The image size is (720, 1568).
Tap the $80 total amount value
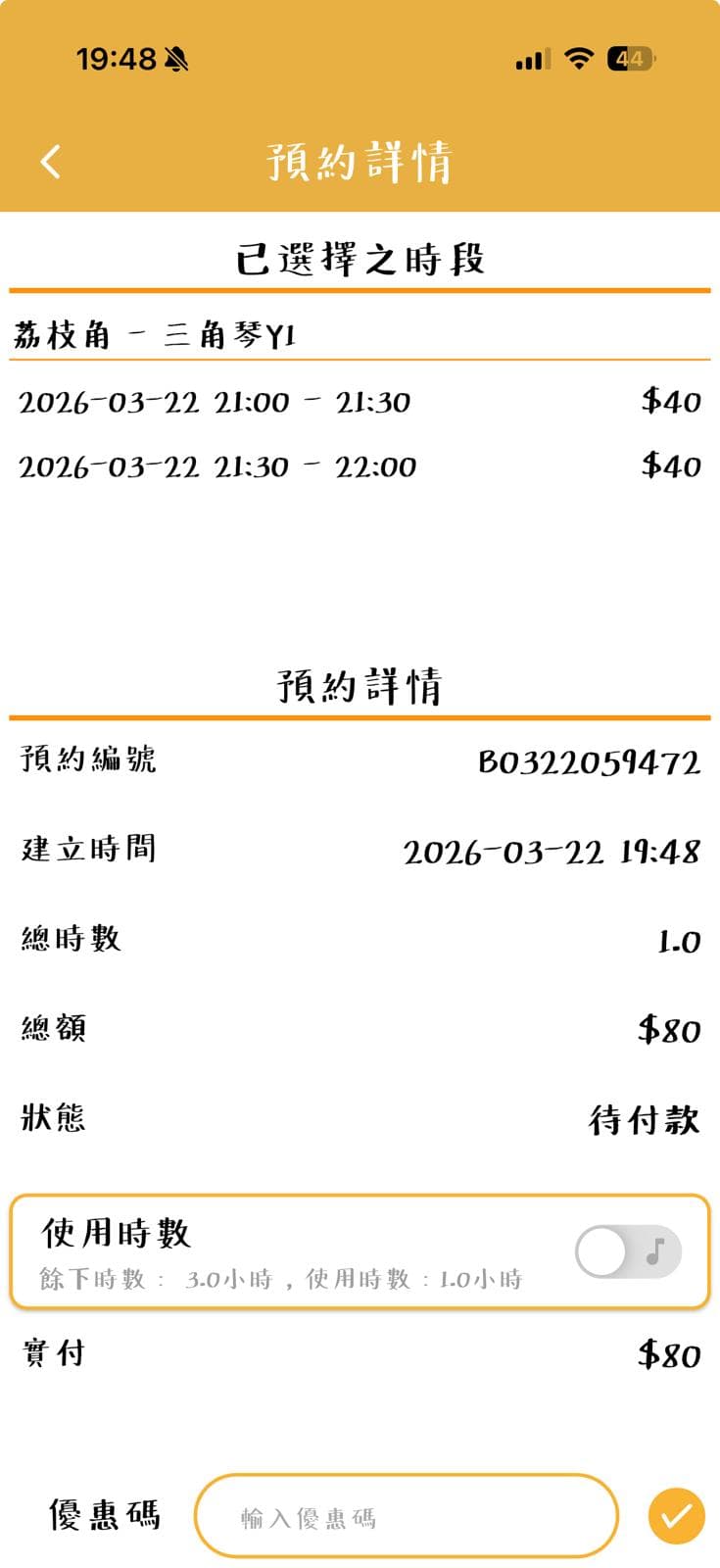tap(670, 1029)
